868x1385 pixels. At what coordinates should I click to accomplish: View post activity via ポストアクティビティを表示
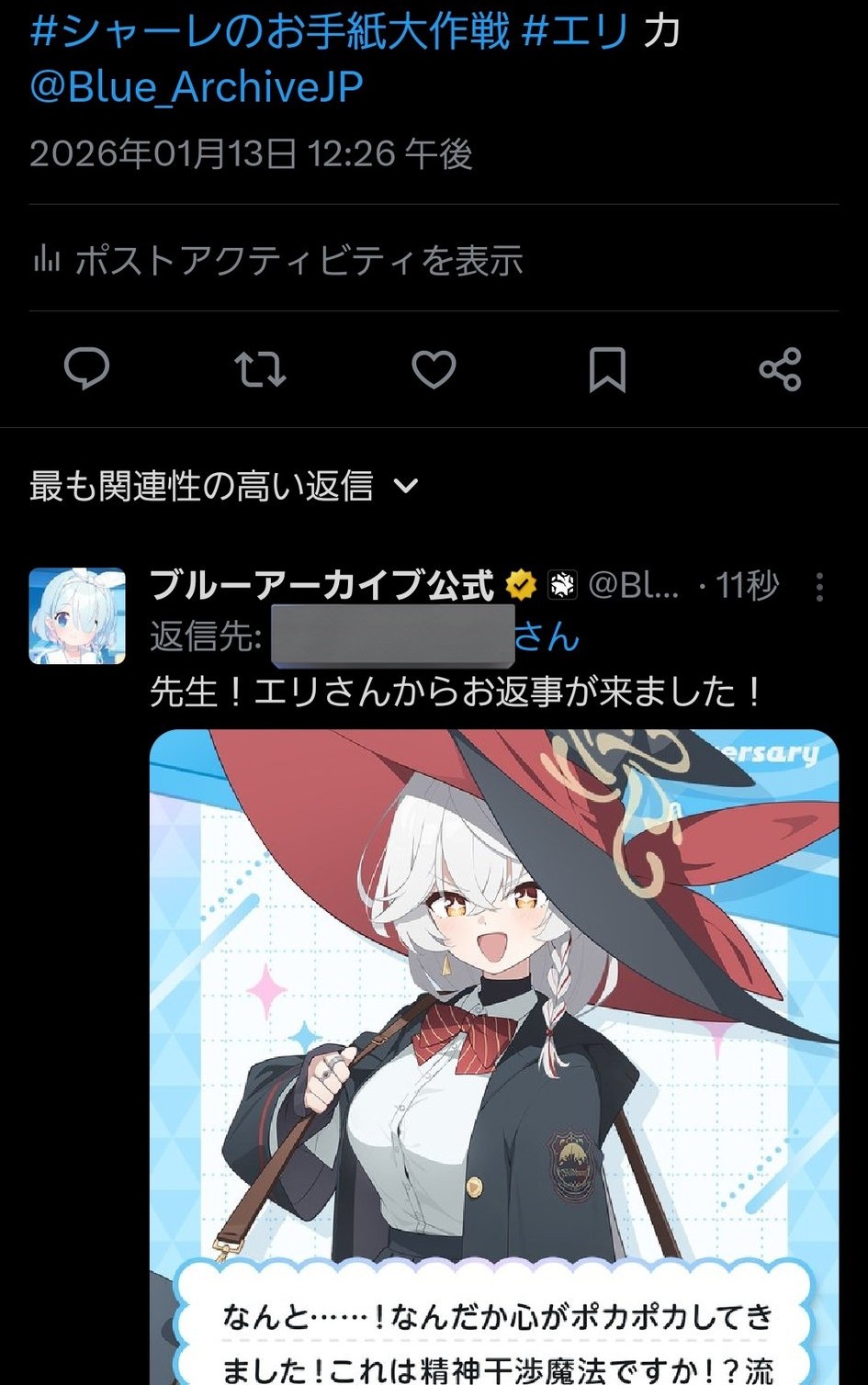tap(277, 260)
